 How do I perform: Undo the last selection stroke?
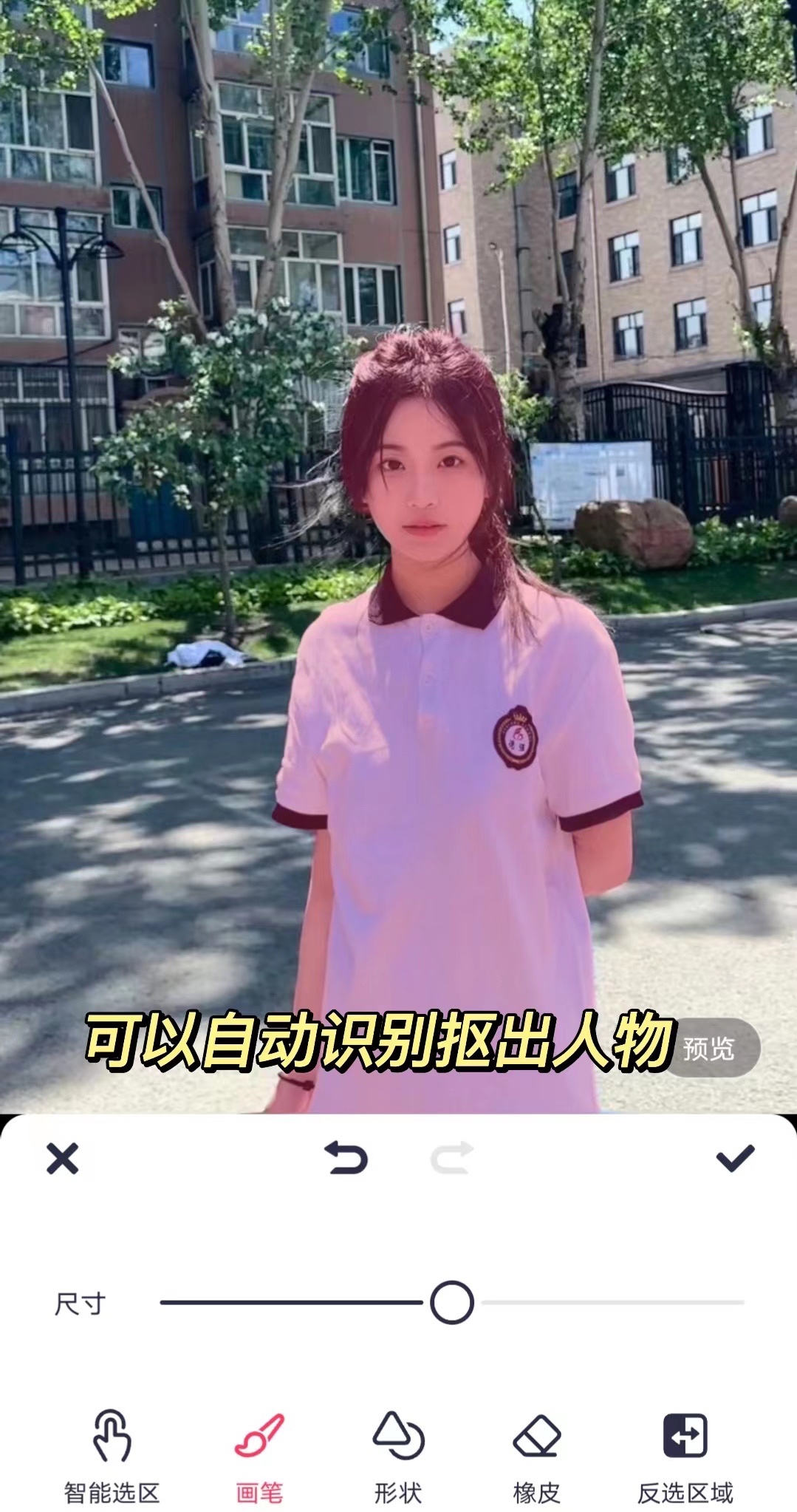[x=346, y=1158]
